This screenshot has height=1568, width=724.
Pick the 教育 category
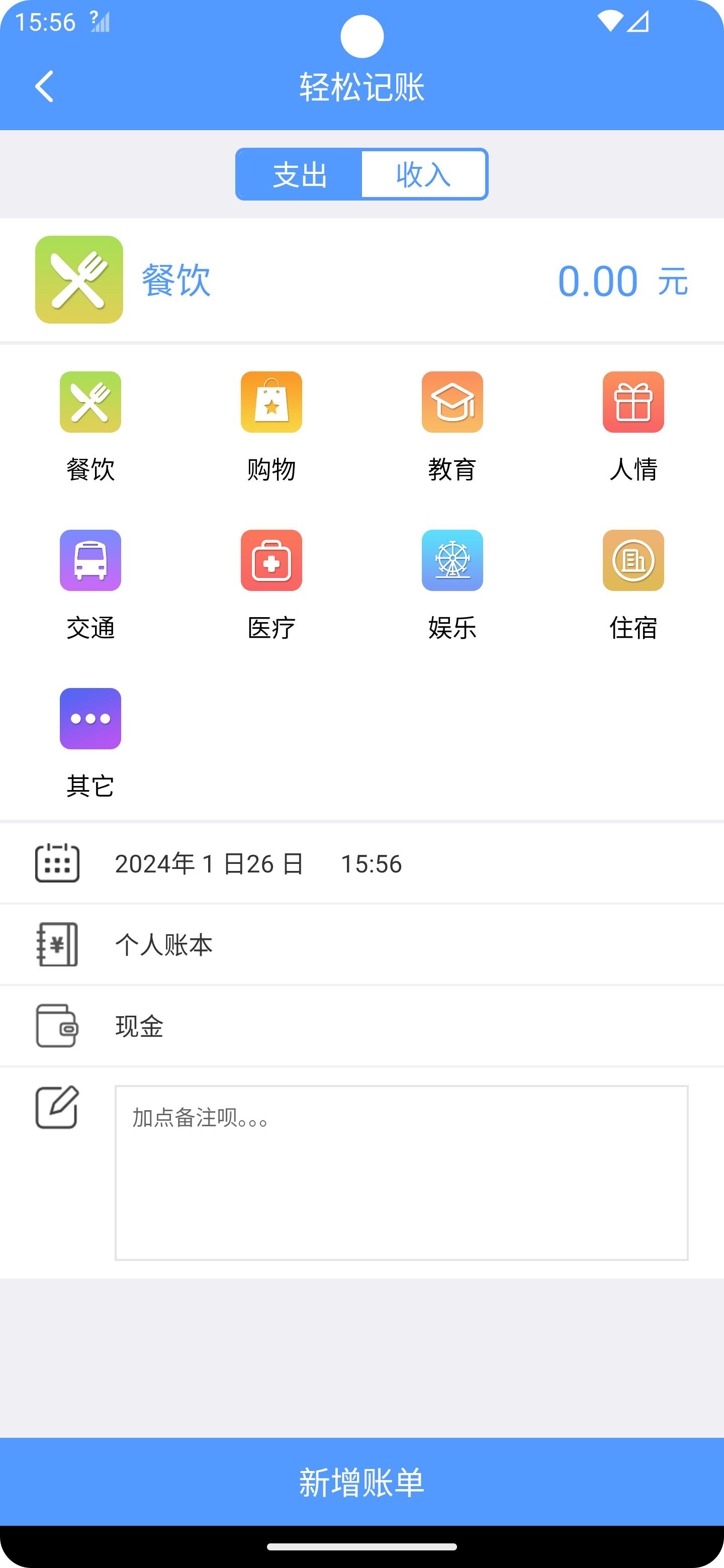(x=452, y=426)
